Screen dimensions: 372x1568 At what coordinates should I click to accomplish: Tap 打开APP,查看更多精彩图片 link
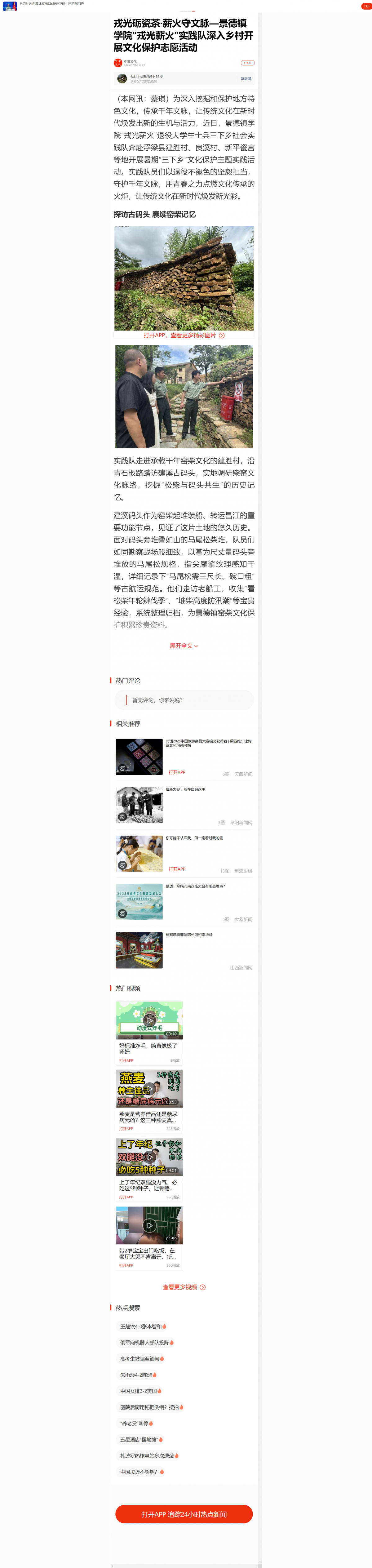pos(184,335)
